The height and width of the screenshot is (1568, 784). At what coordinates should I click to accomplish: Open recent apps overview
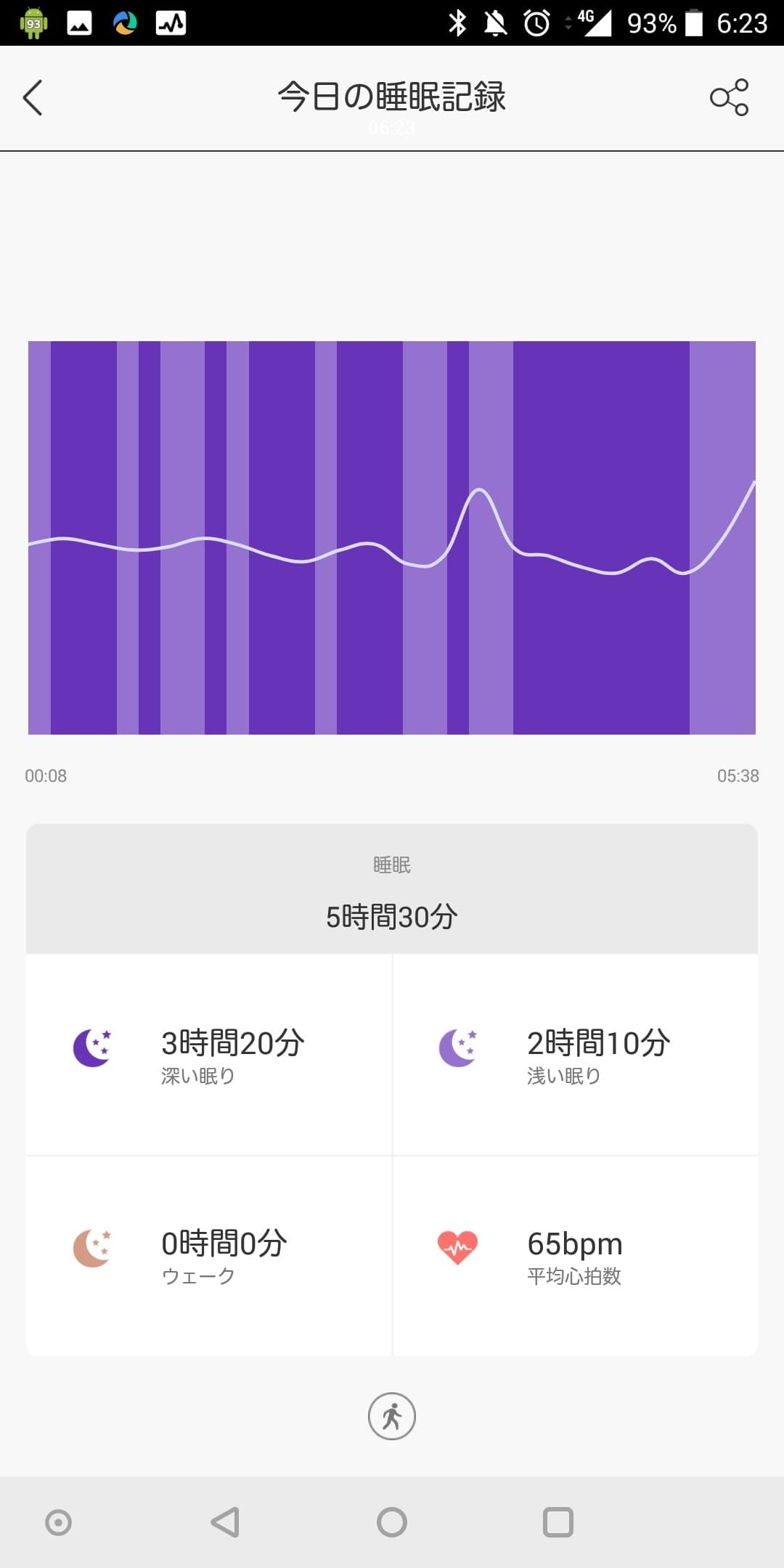coord(558,1522)
